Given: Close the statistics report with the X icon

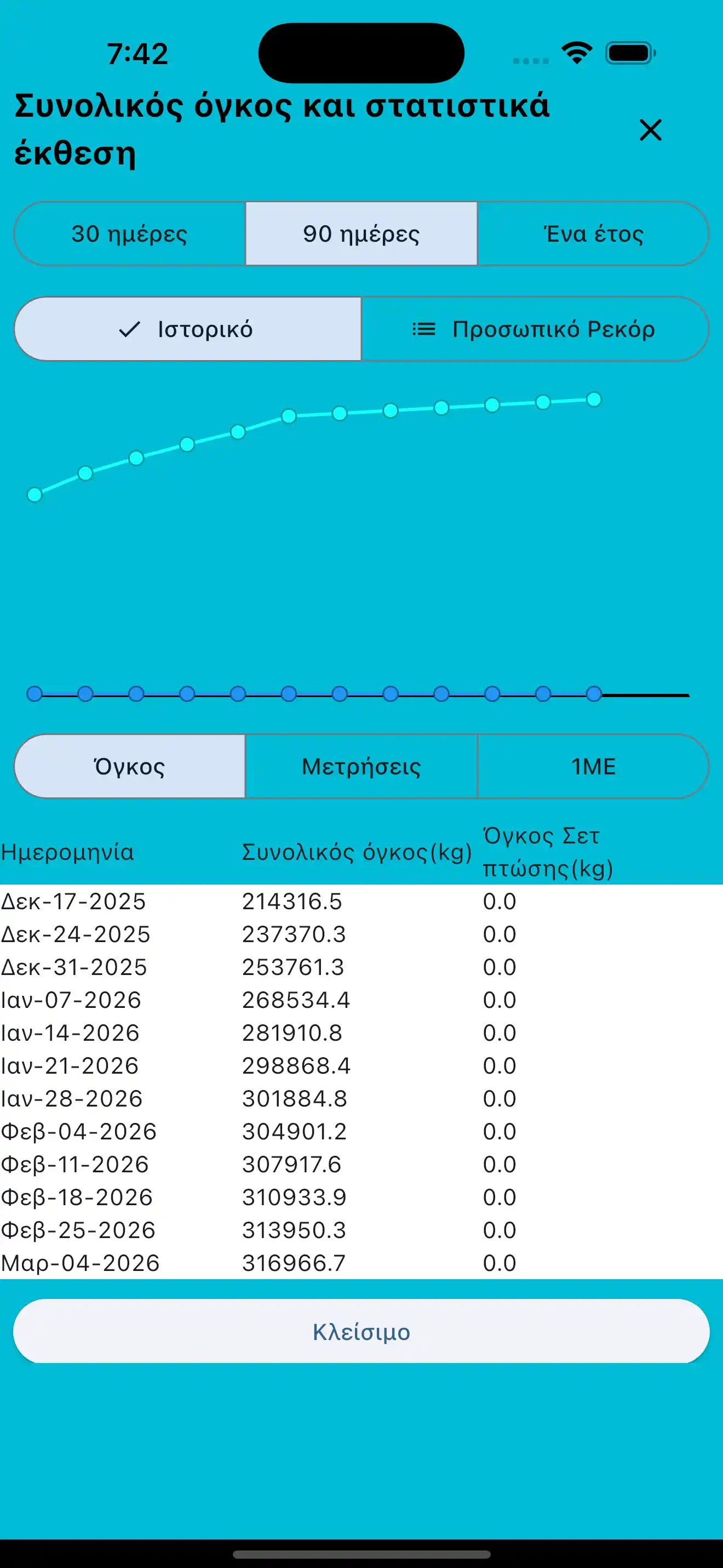Looking at the screenshot, I should pyautogui.click(x=650, y=130).
